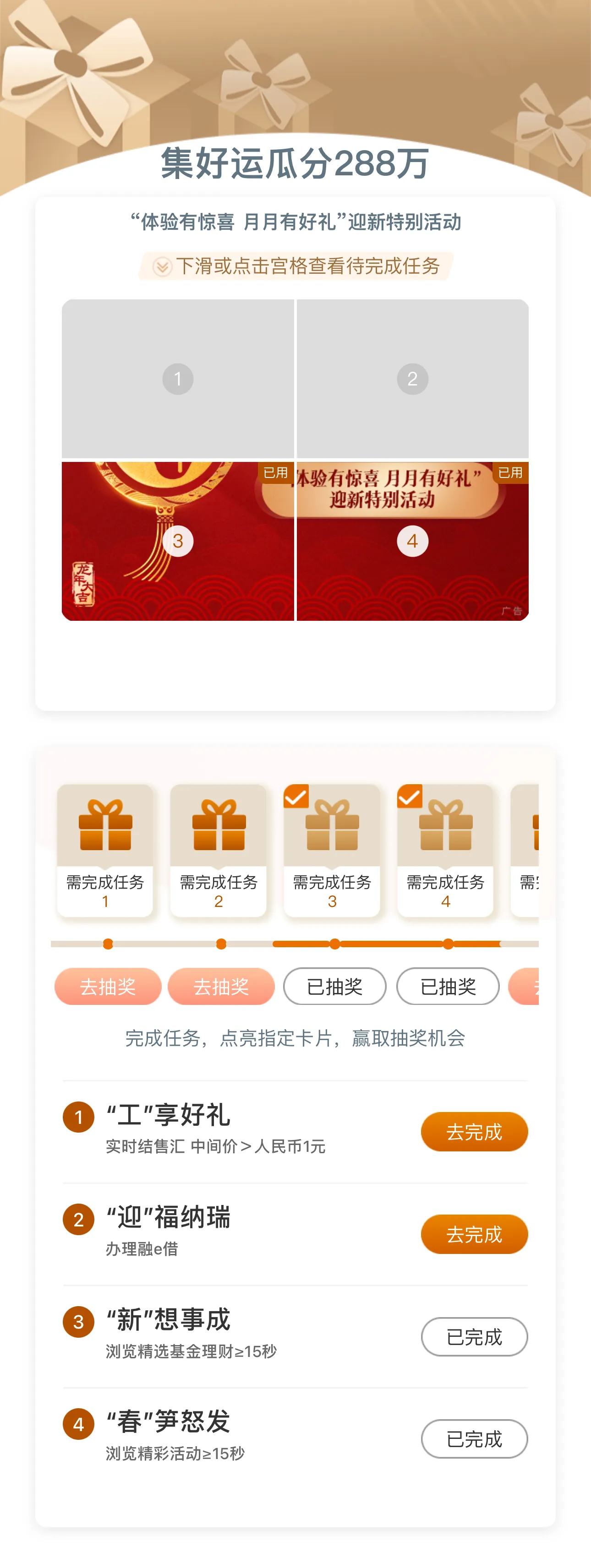Tap 已完成 for “新”想事成 task

474,1336
